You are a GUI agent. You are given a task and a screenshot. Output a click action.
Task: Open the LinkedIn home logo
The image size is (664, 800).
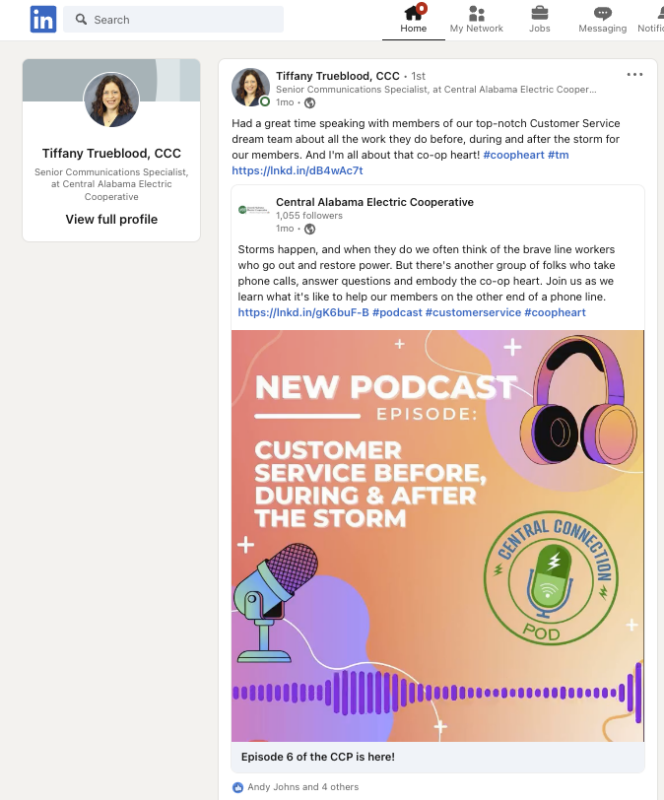point(43,19)
